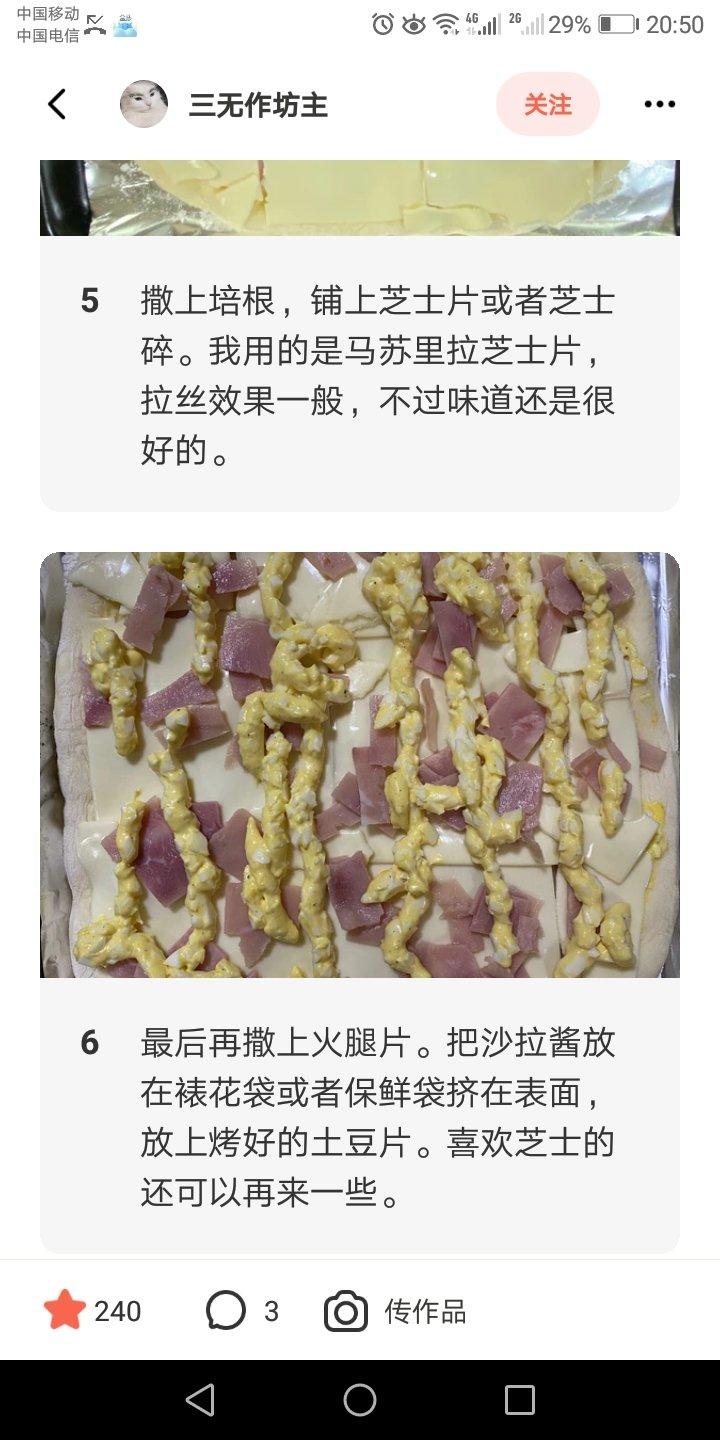720x1440 pixels.
Task: Open the step 6 pizza photo
Action: 360,765
